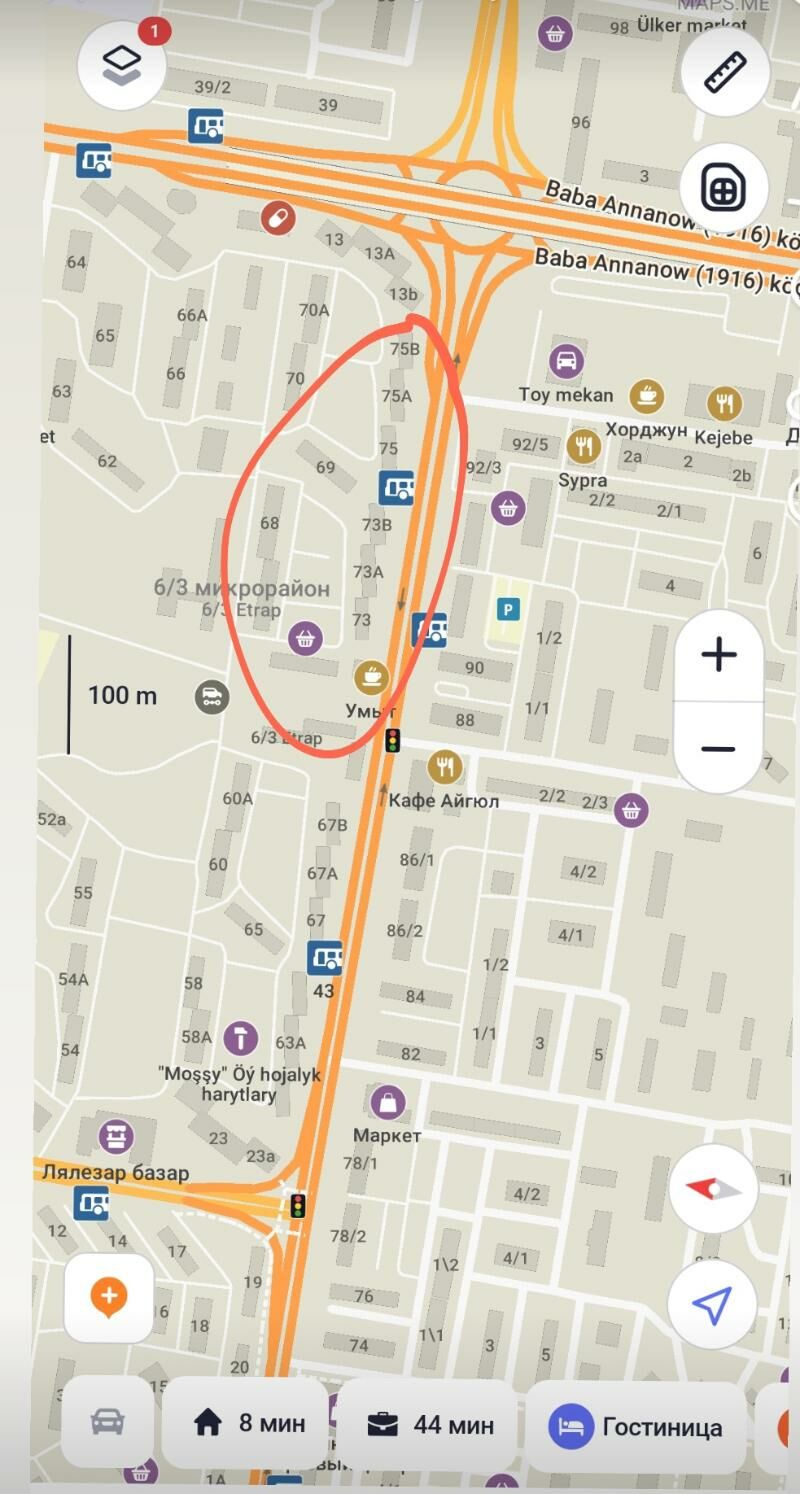This screenshot has width=800, height=1494.
Task: Open the Кафе Айгюл restaurant marker
Action: pyautogui.click(x=445, y=767)
